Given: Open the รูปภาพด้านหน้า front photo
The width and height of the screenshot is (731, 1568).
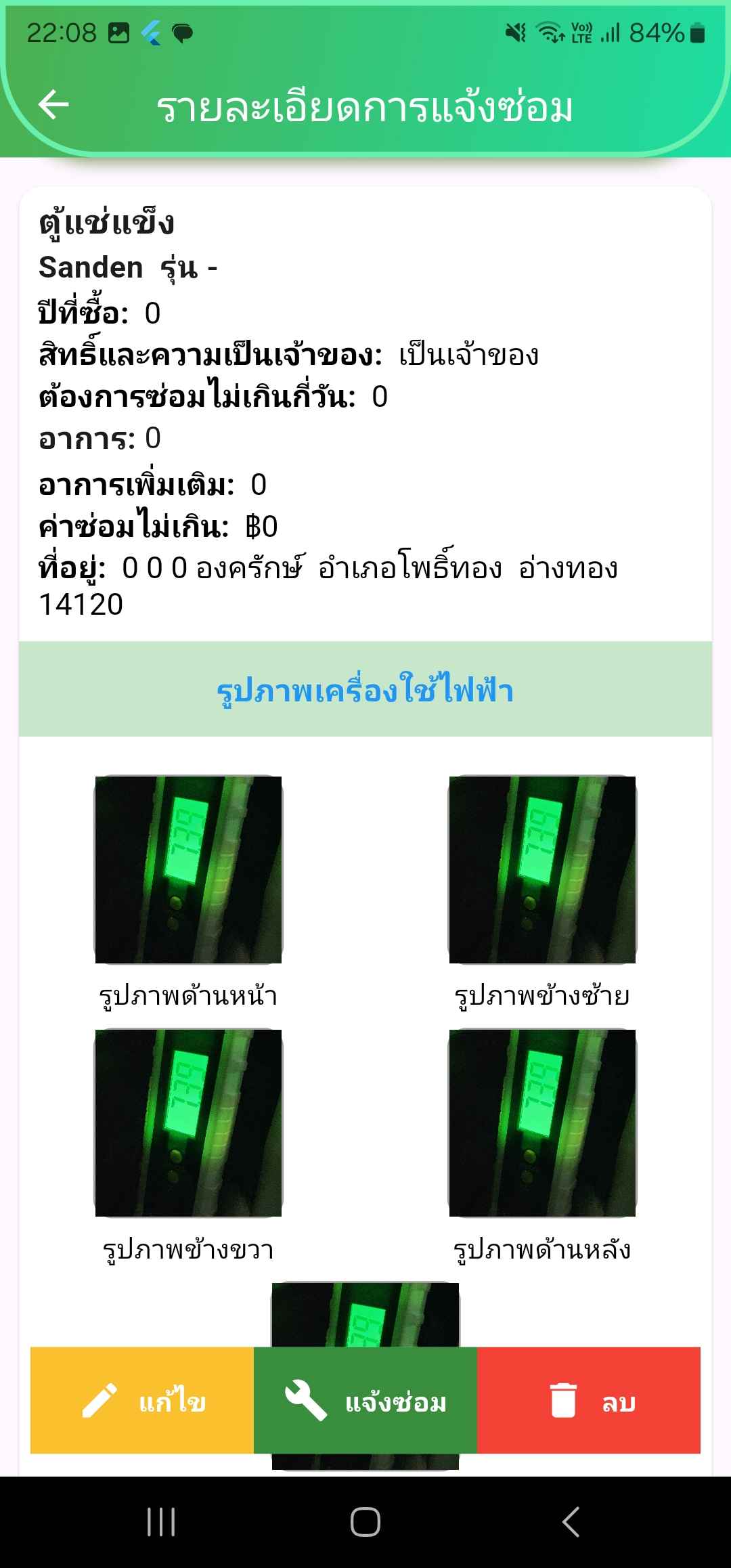Looking at the screenshot, I should 188,869.
